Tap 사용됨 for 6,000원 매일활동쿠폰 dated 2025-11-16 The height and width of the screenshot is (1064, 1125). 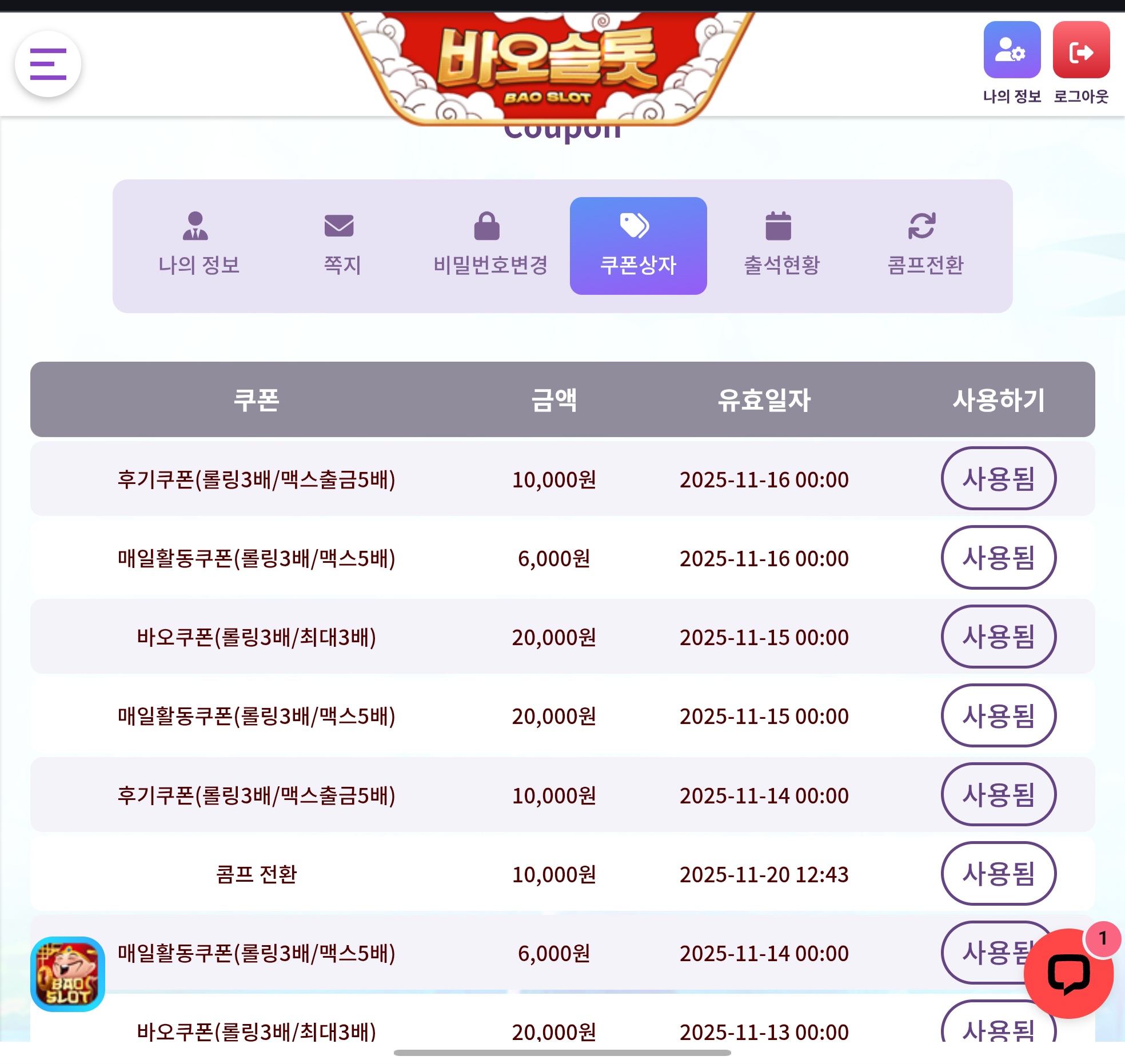click(998, 558)
